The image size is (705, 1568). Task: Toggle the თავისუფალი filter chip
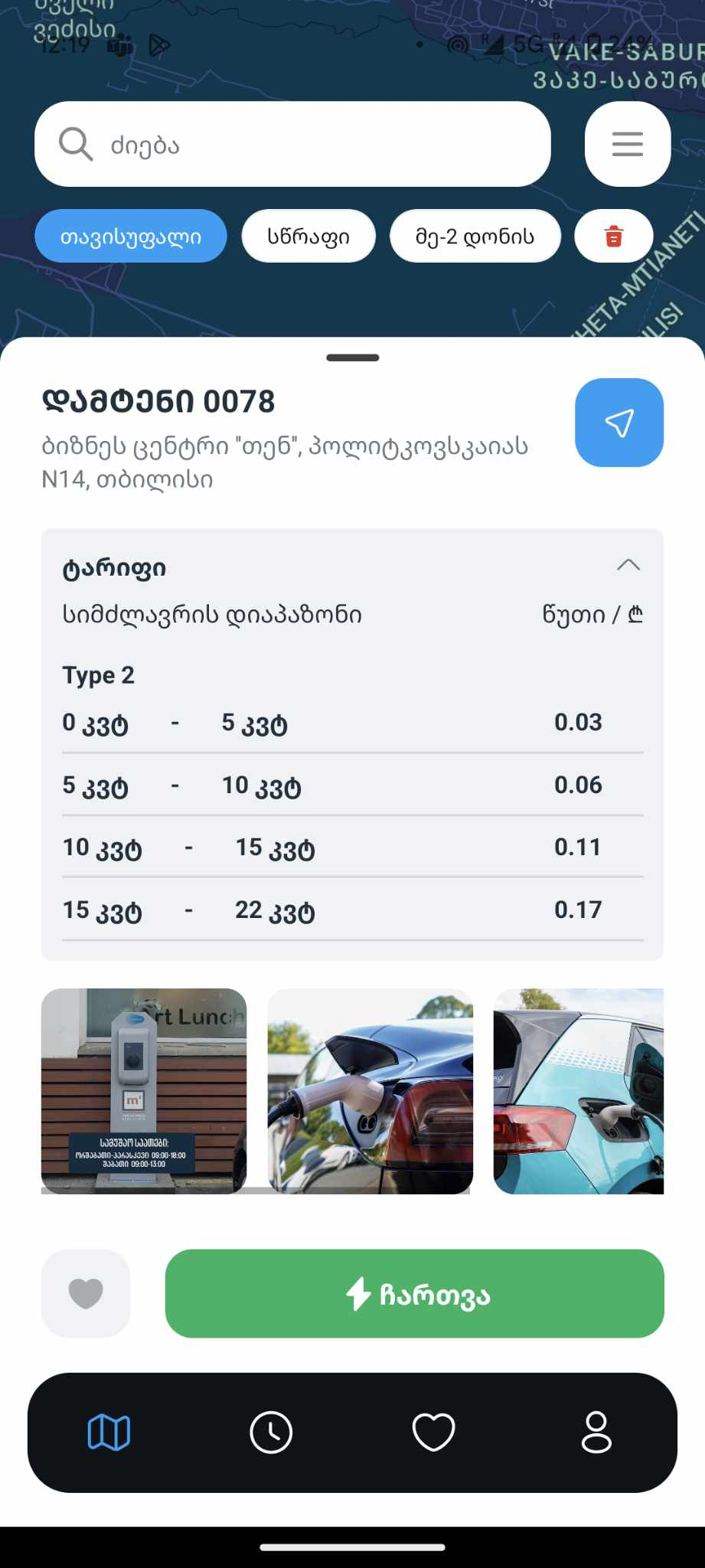(131, 237)
